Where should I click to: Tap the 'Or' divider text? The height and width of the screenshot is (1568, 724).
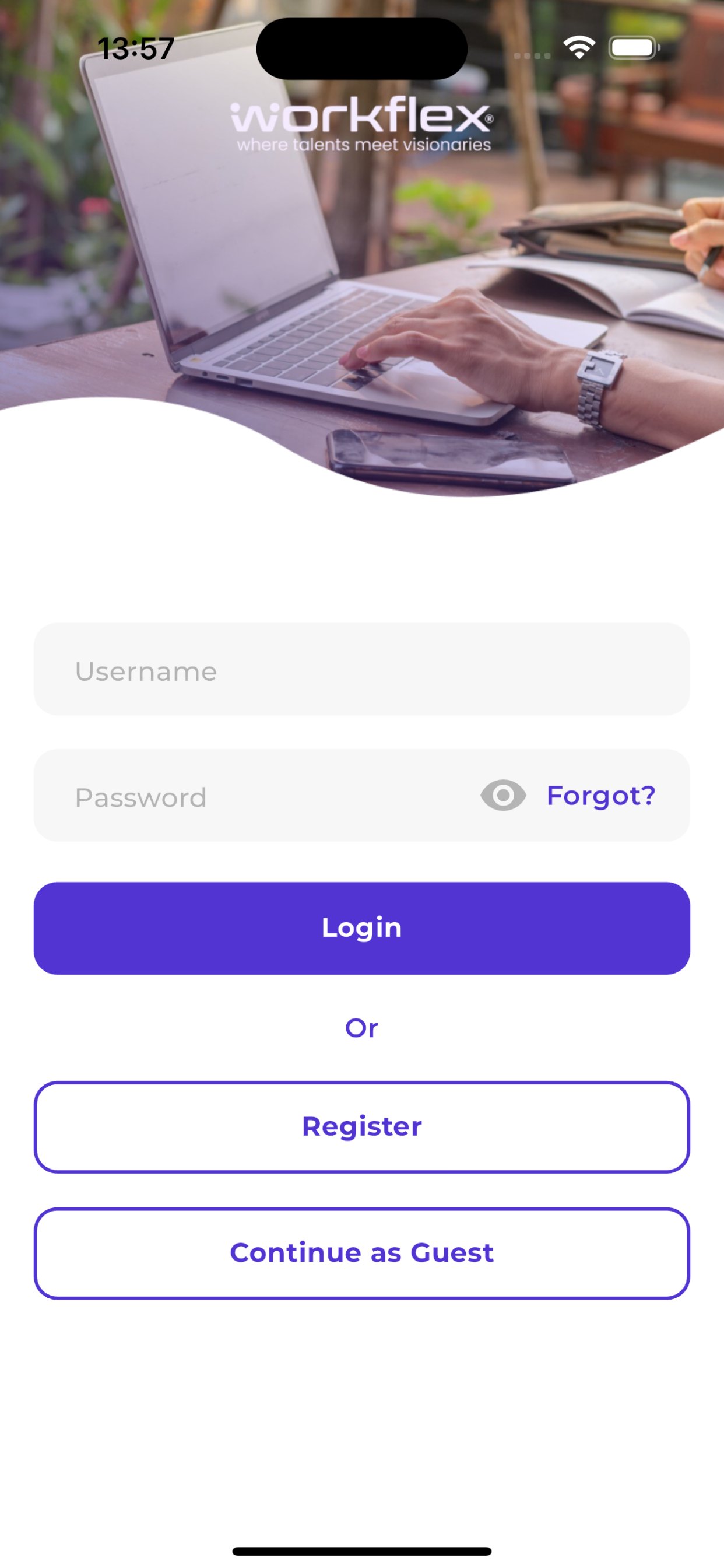coord(361,1027)
